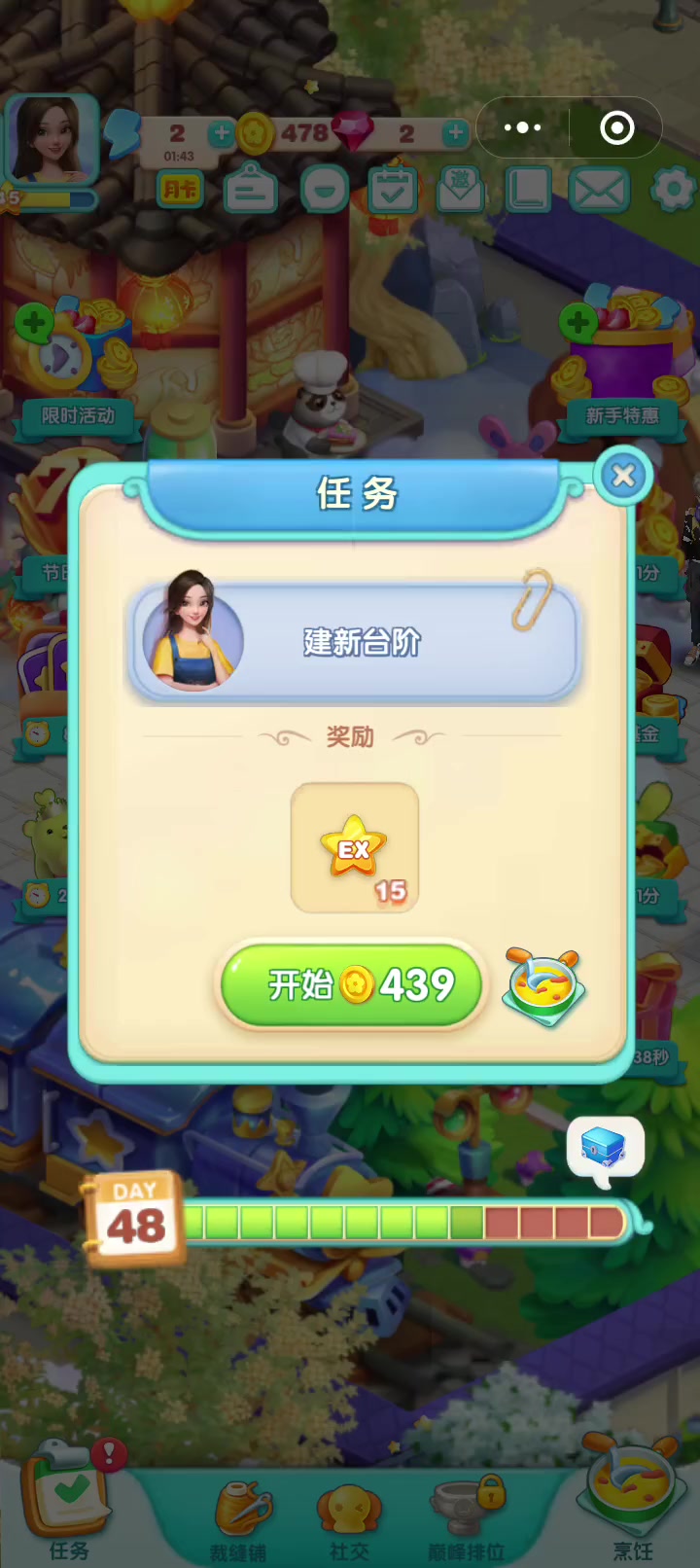Add more energy with plus button
700x1568 pixels.
[x=222, y=133]
